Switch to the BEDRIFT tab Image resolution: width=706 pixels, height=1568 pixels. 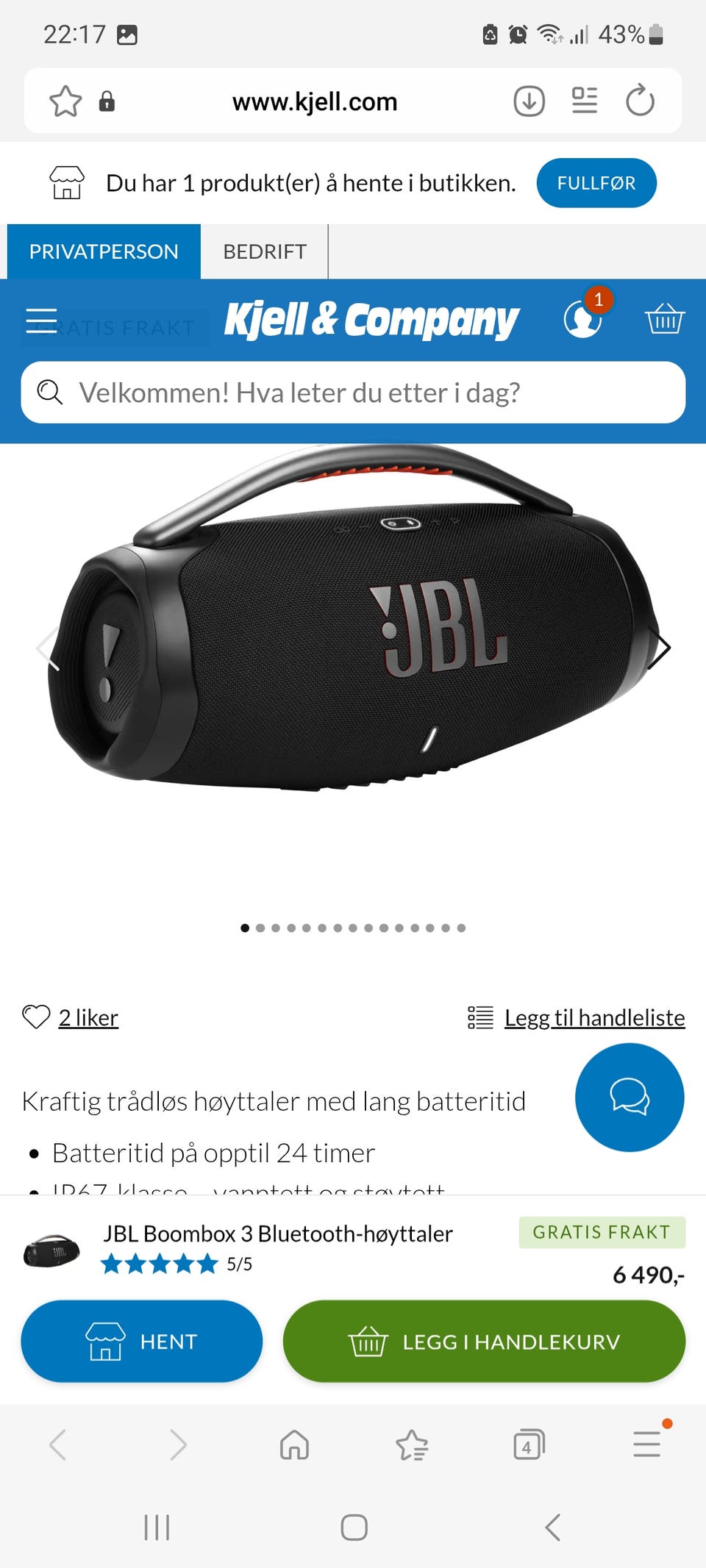tap(264, 251)
